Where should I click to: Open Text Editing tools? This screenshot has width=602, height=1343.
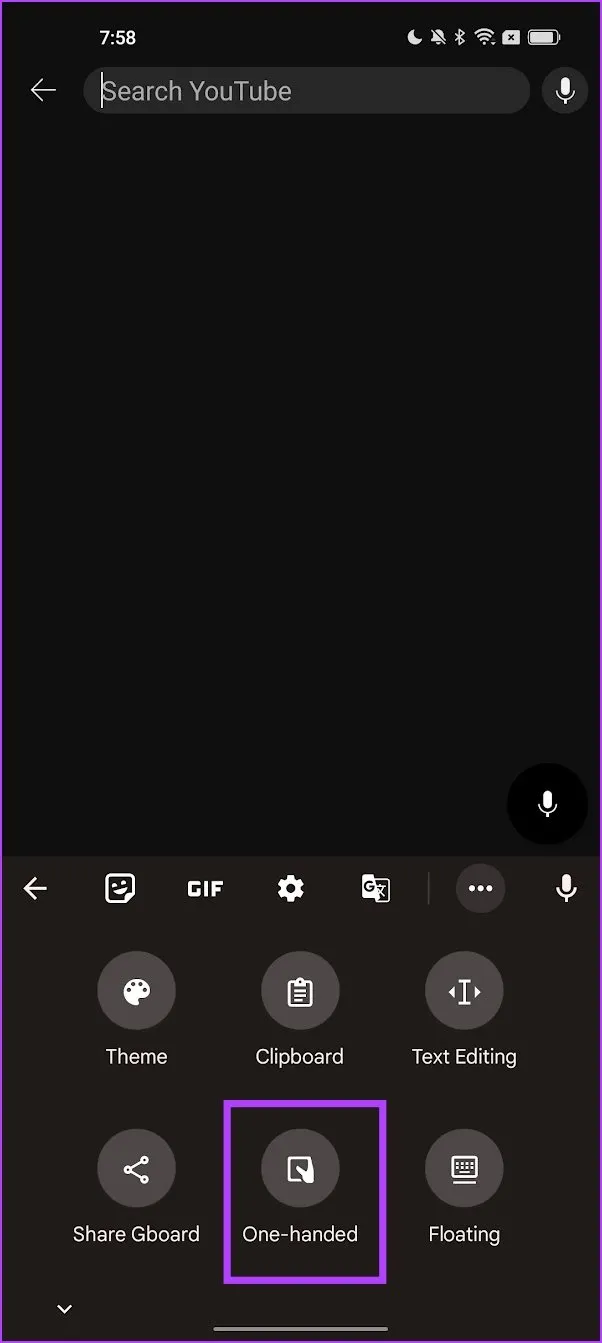click(x=464, y=991)
